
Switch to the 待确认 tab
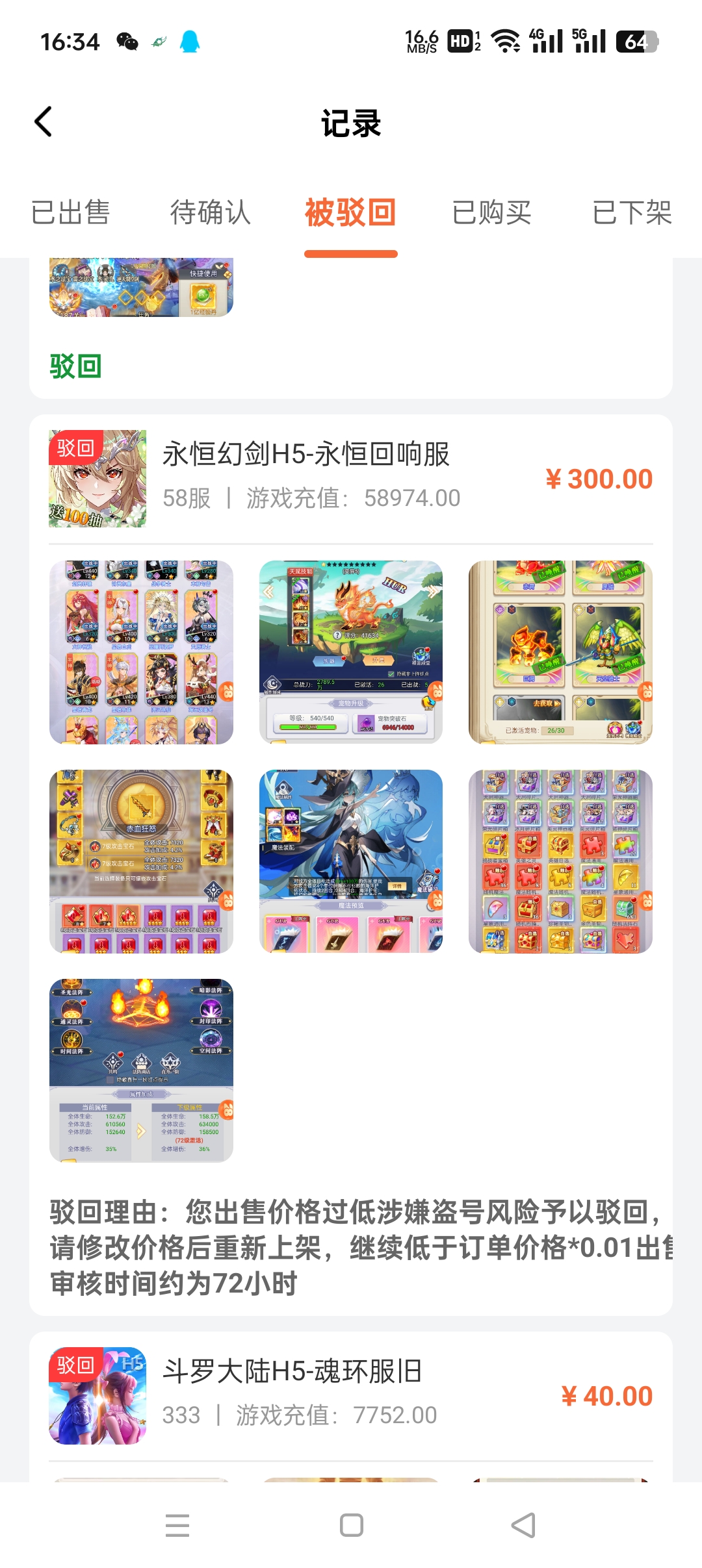[211, 213]
